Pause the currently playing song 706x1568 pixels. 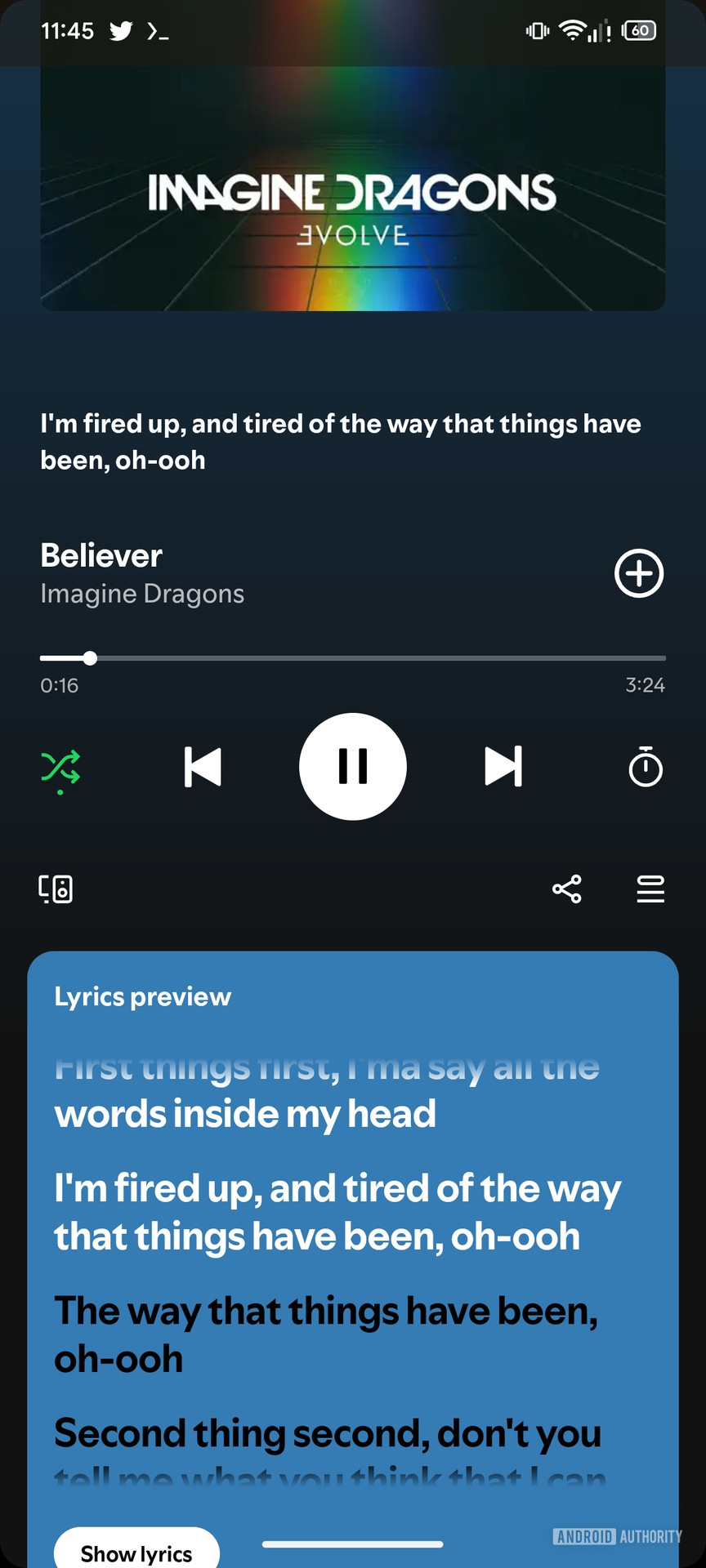point(352,766)
